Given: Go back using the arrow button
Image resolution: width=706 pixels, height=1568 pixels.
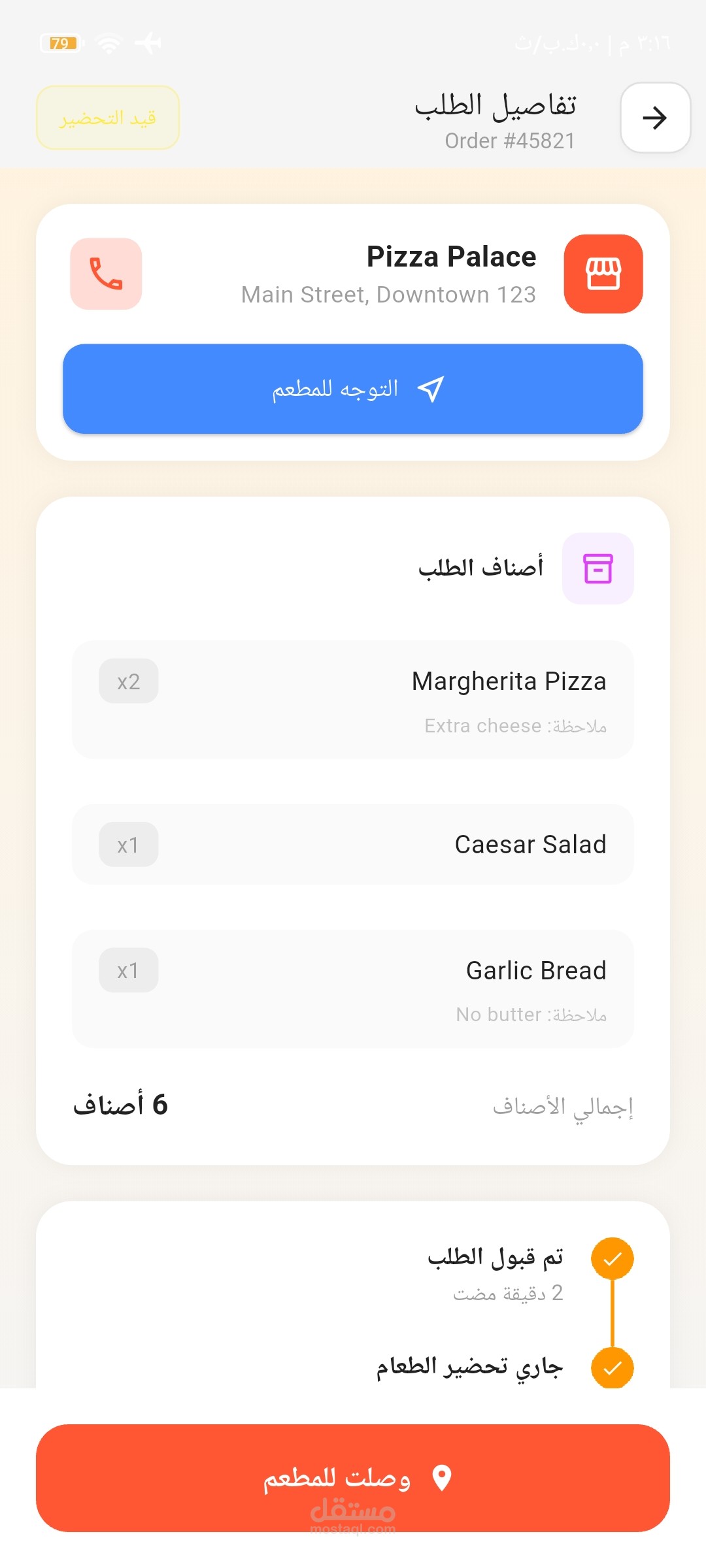Looking at the screenshot, I should click(655, 118).
